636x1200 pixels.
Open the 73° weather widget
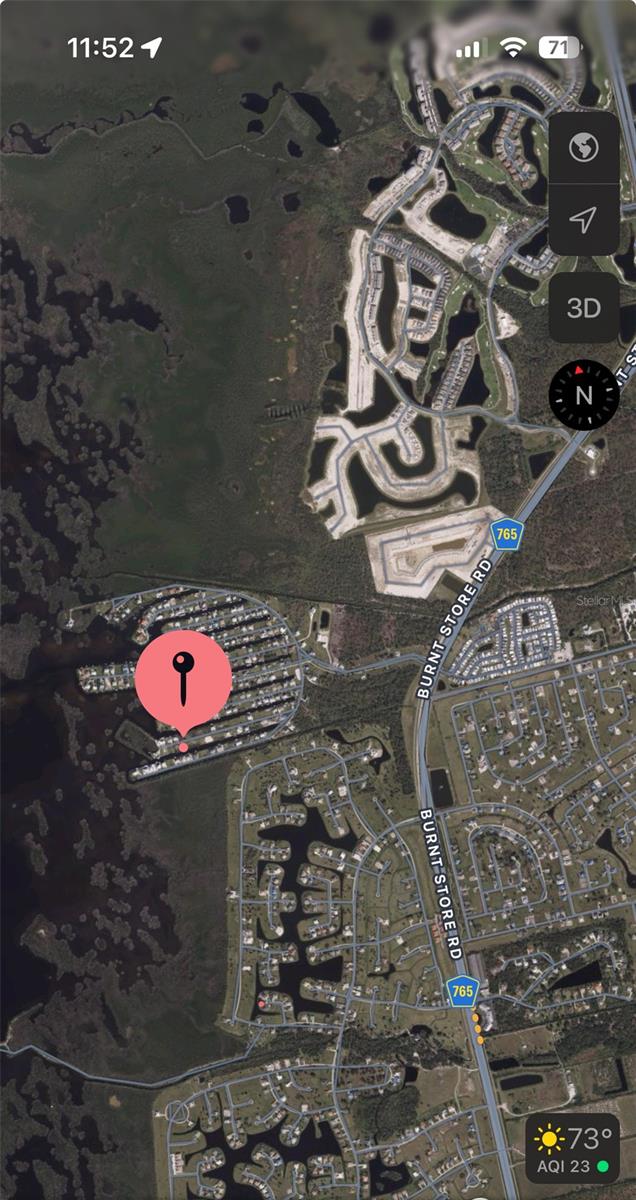coord(572,1148)
